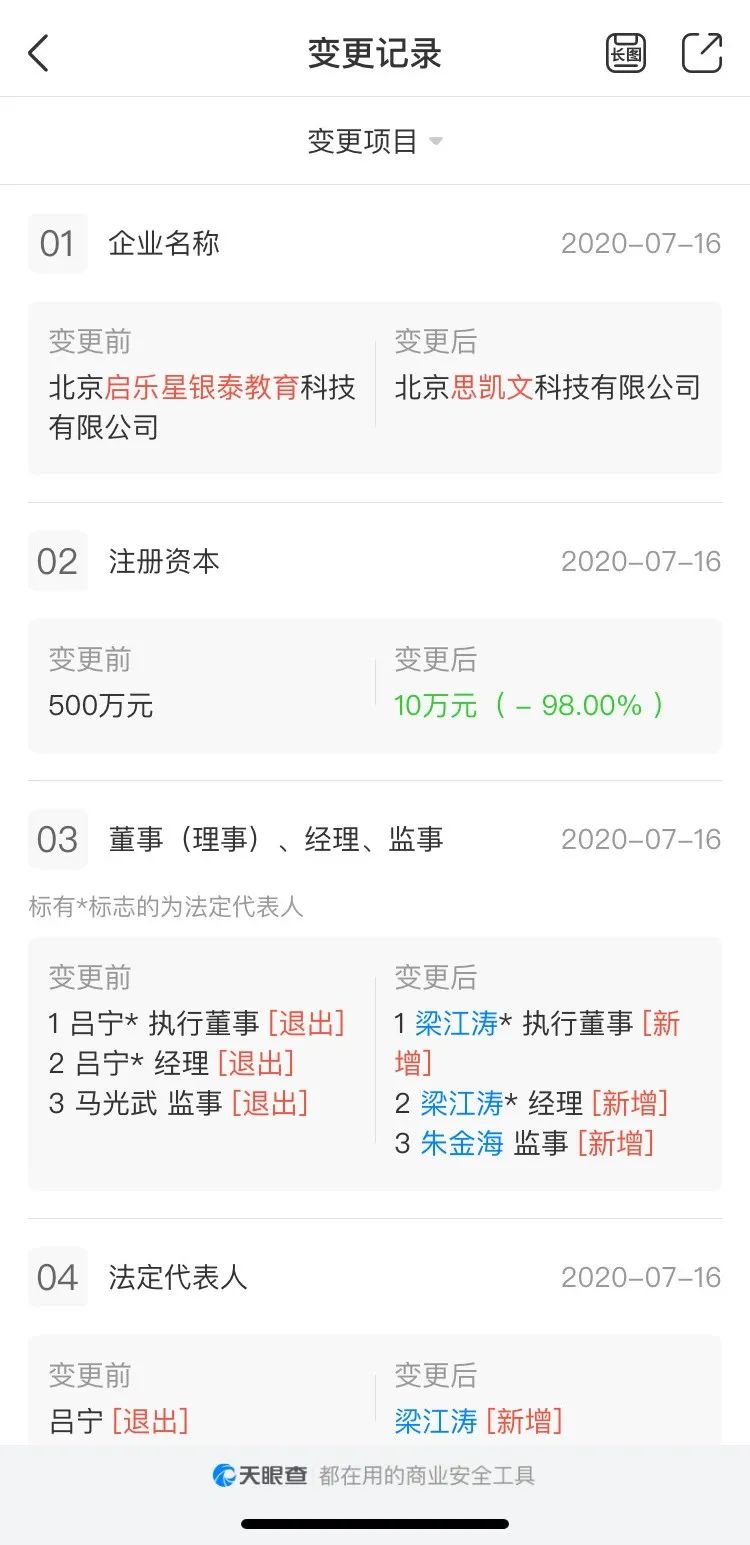This screenshot has width=750, height=1545.
Task: Tap the 02 注册资本 record number badge
Action: 57,561
